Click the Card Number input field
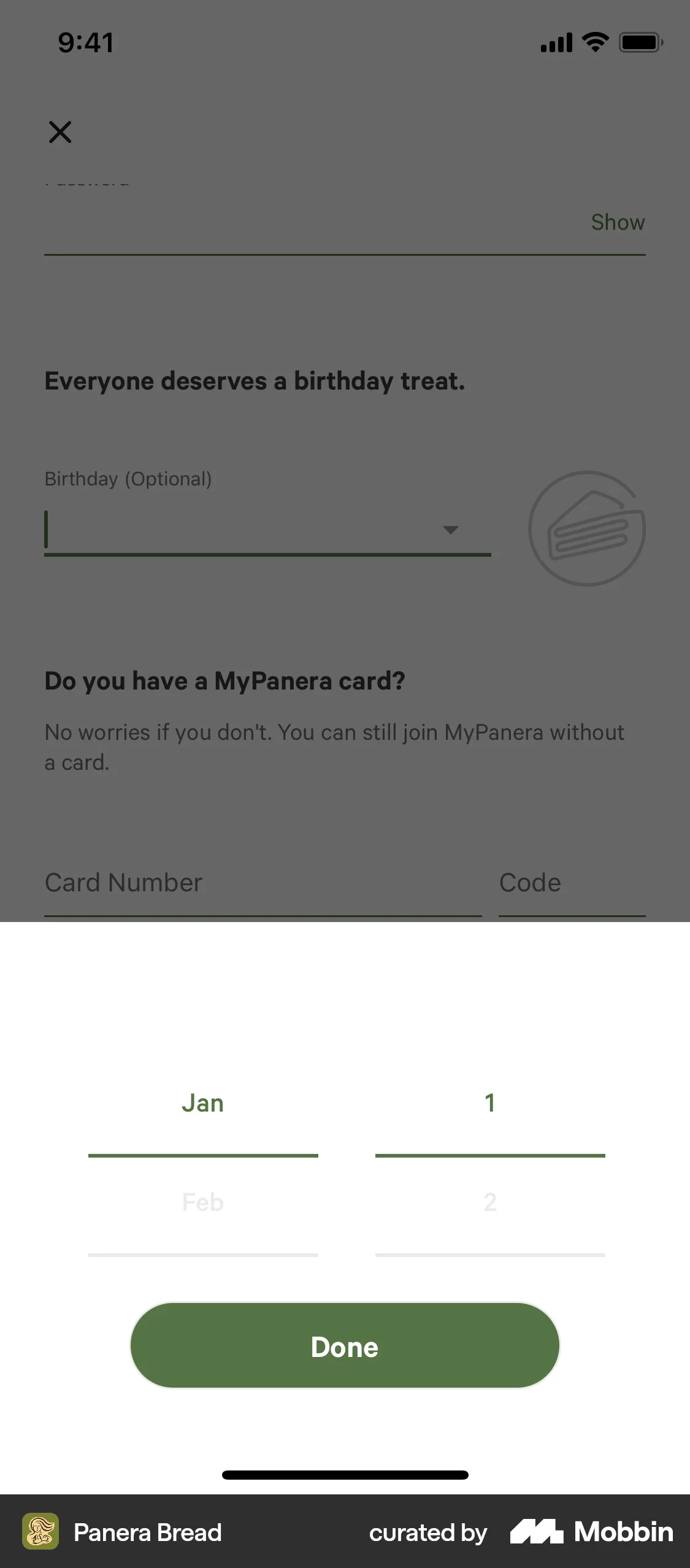Image resolution: width=690 pixels, height=1568 pixels. coord(263,883)
